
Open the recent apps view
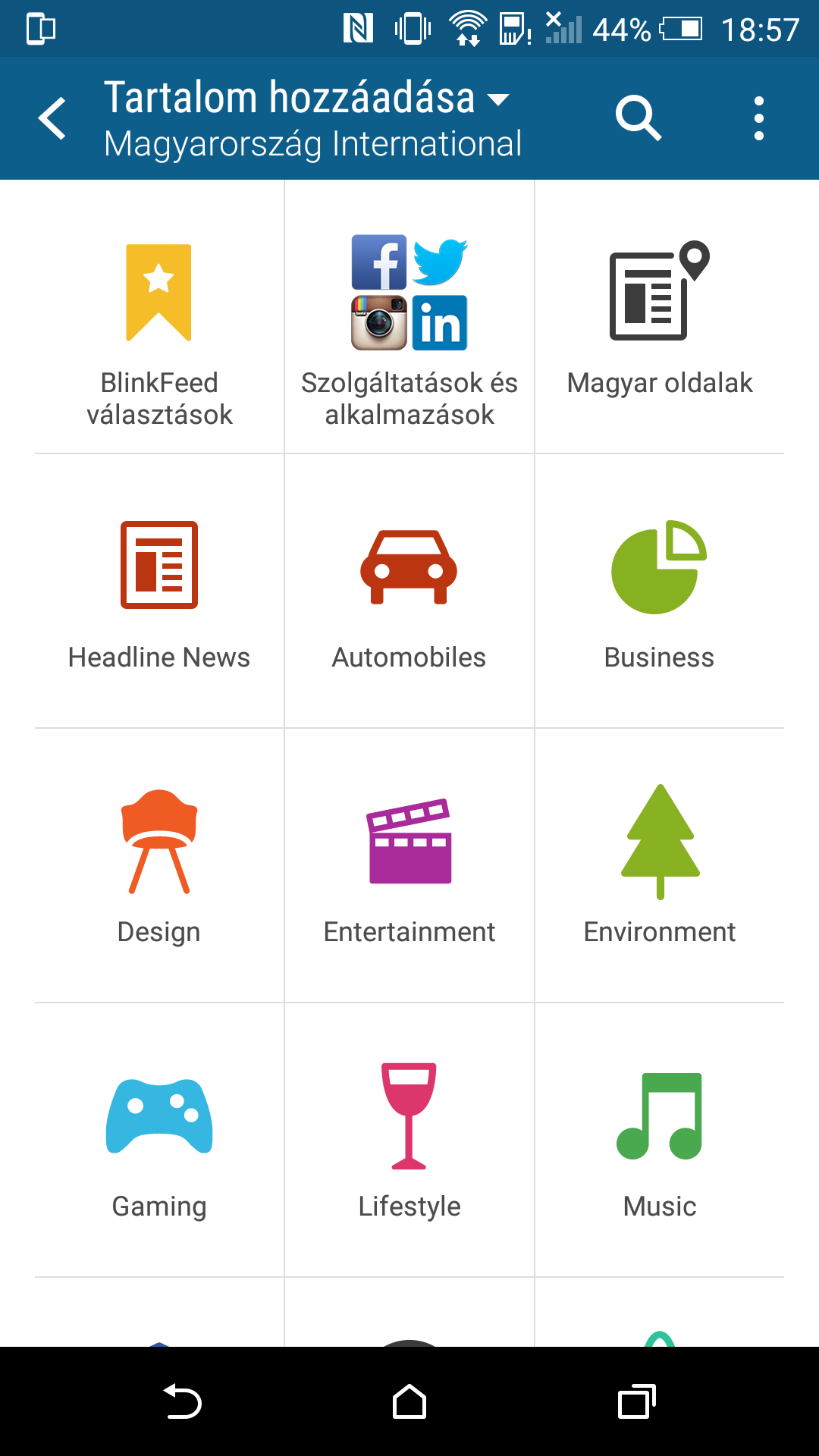637,1401
